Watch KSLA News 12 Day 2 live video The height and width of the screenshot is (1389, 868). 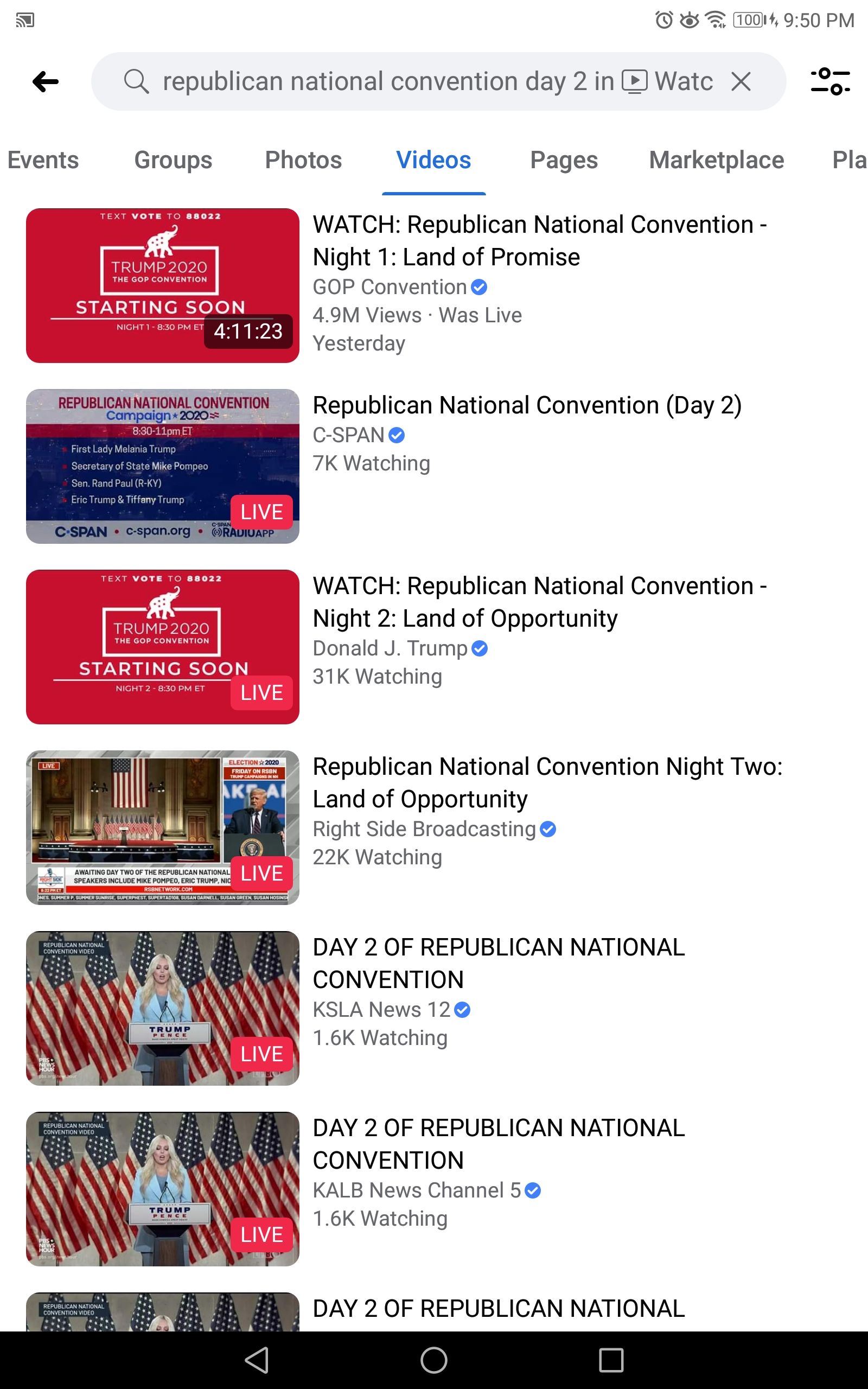[x=434, y=1009]
